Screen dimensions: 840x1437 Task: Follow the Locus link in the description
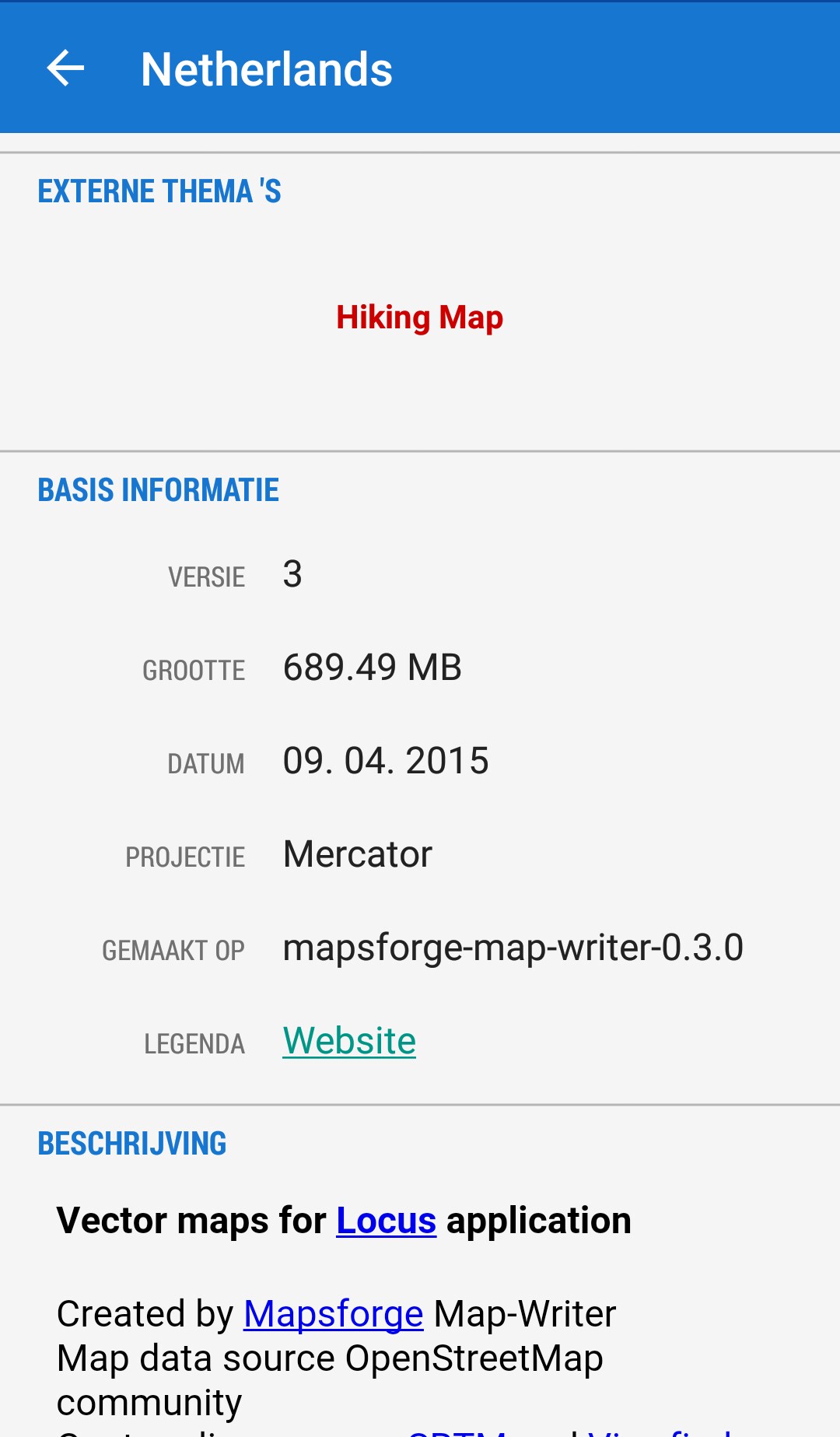coord(386,1220)
